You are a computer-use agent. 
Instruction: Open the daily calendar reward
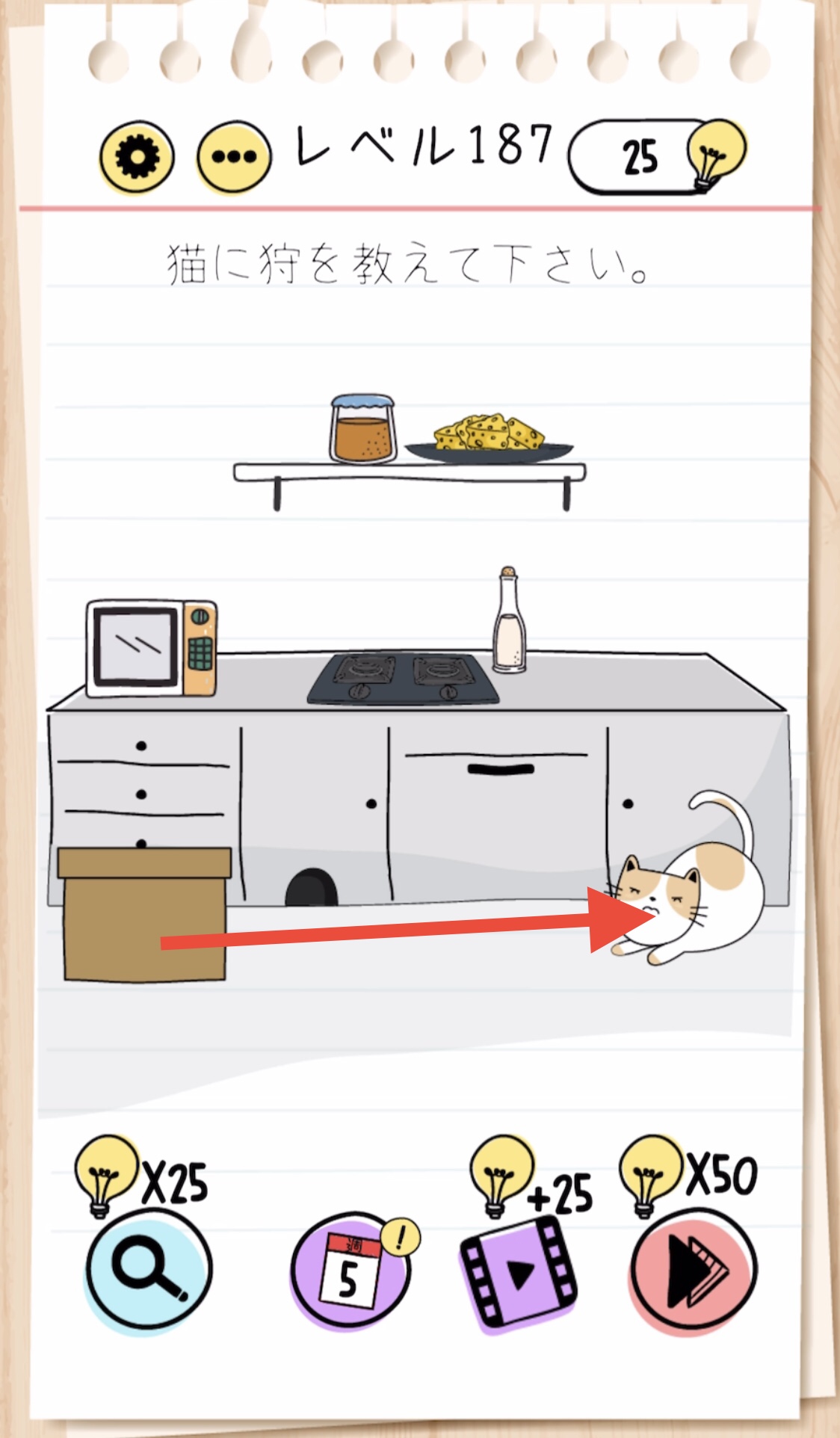tap(350, 1269)
